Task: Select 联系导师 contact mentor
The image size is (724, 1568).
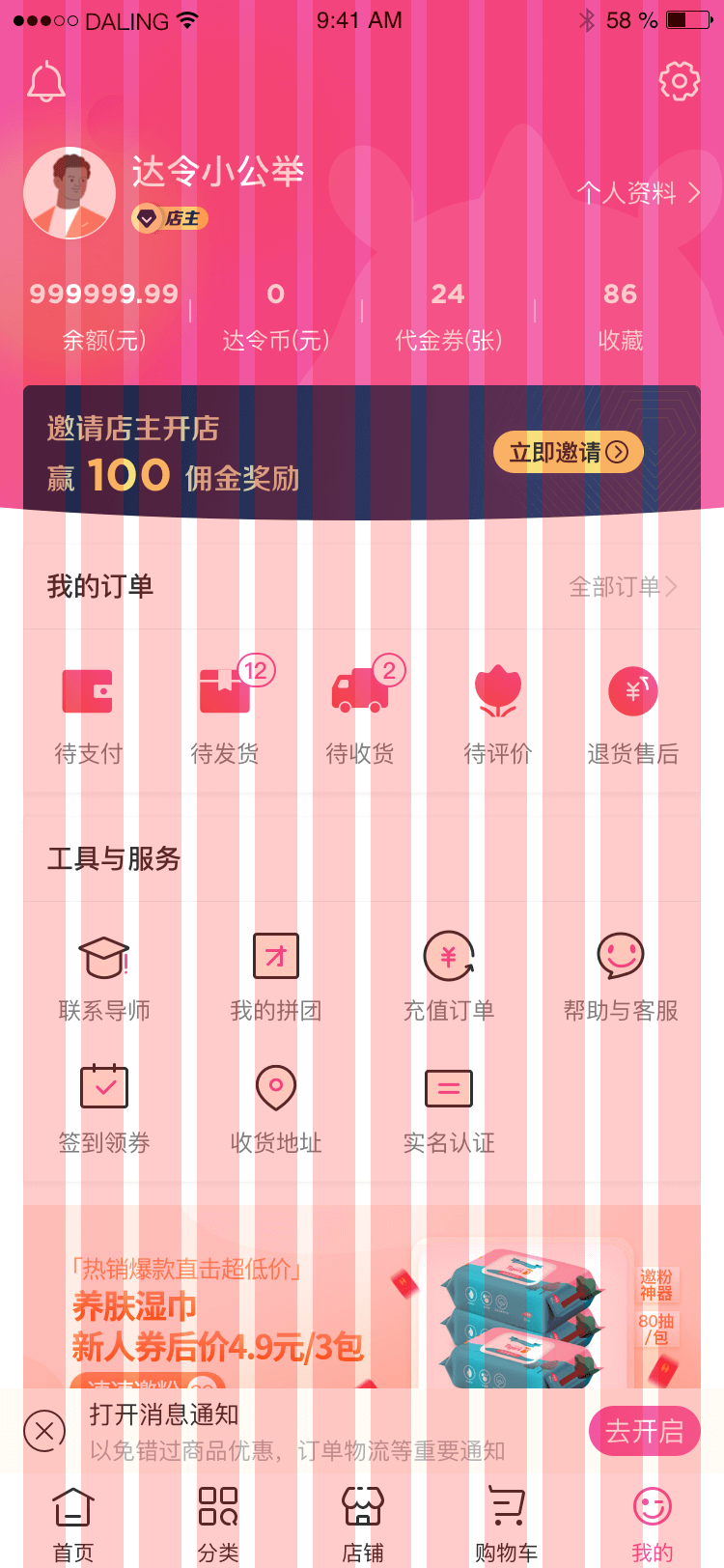Action: pos(104,977)
